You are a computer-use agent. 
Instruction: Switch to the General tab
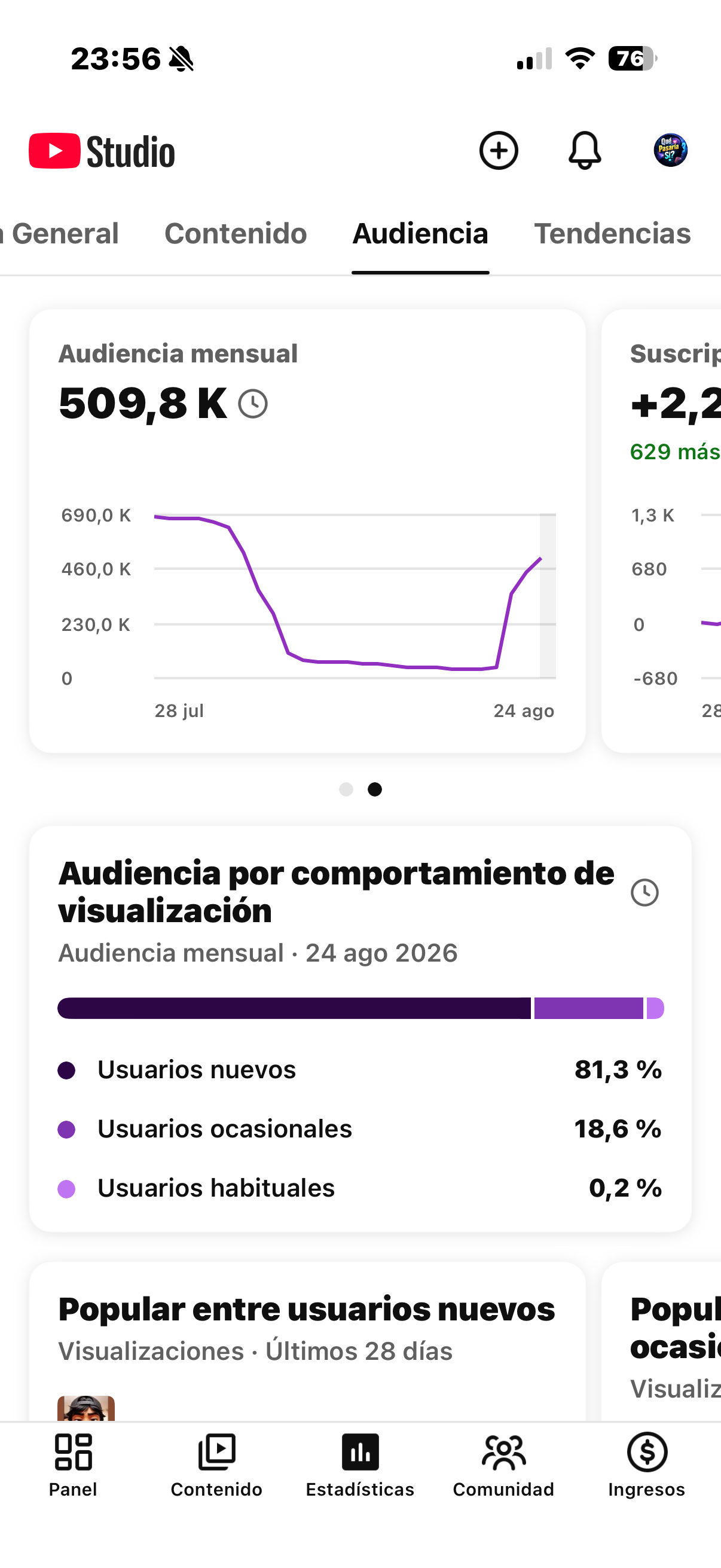click(x=60, y=234)
